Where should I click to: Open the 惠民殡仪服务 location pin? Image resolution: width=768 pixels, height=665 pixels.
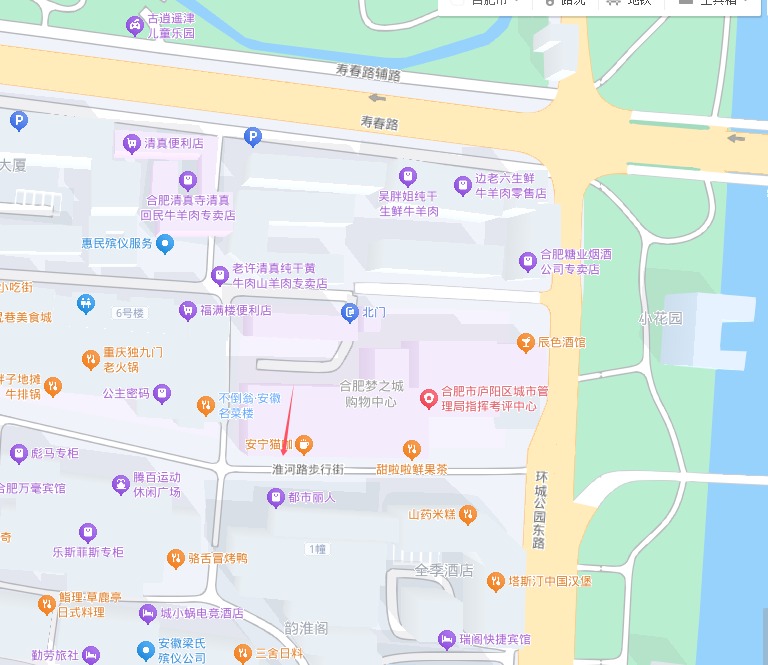coord(166,243)
